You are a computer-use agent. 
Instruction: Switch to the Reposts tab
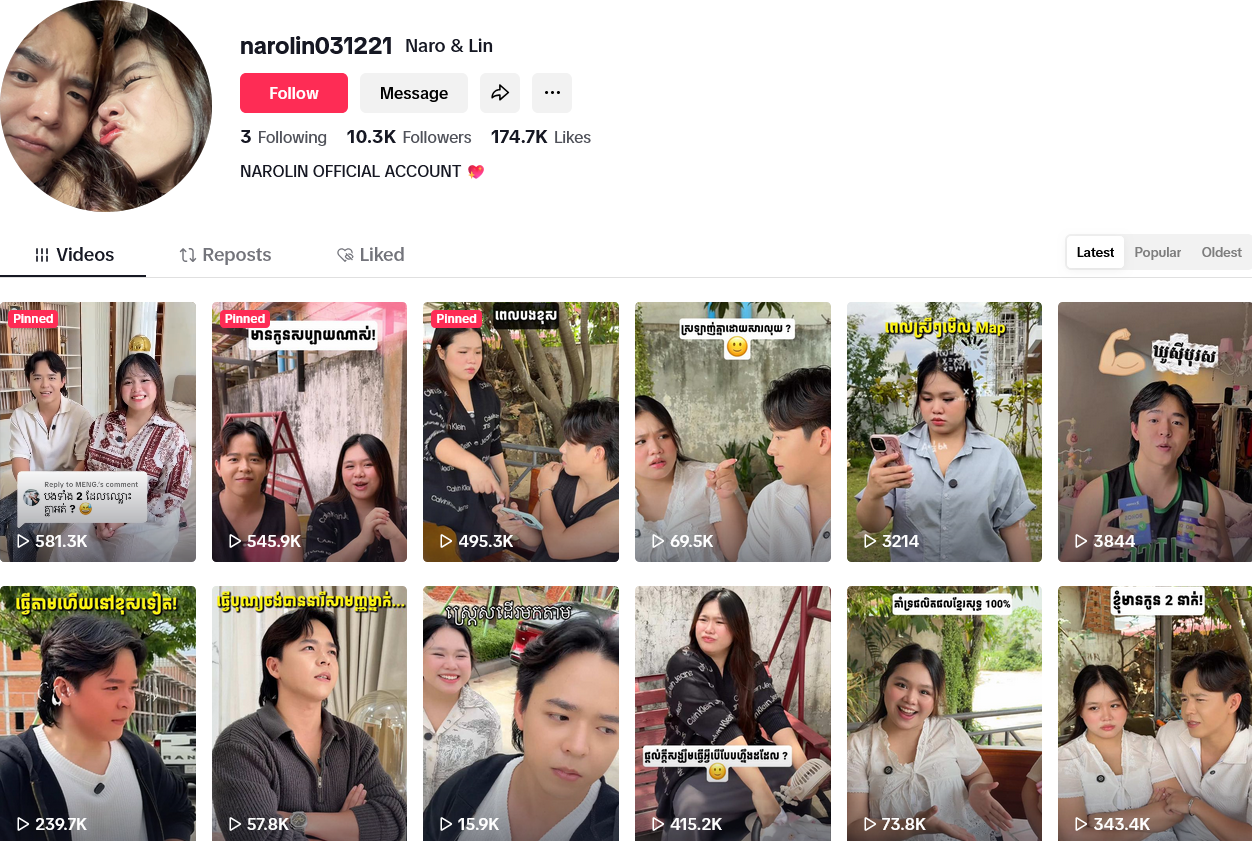(x=225, y=255)
